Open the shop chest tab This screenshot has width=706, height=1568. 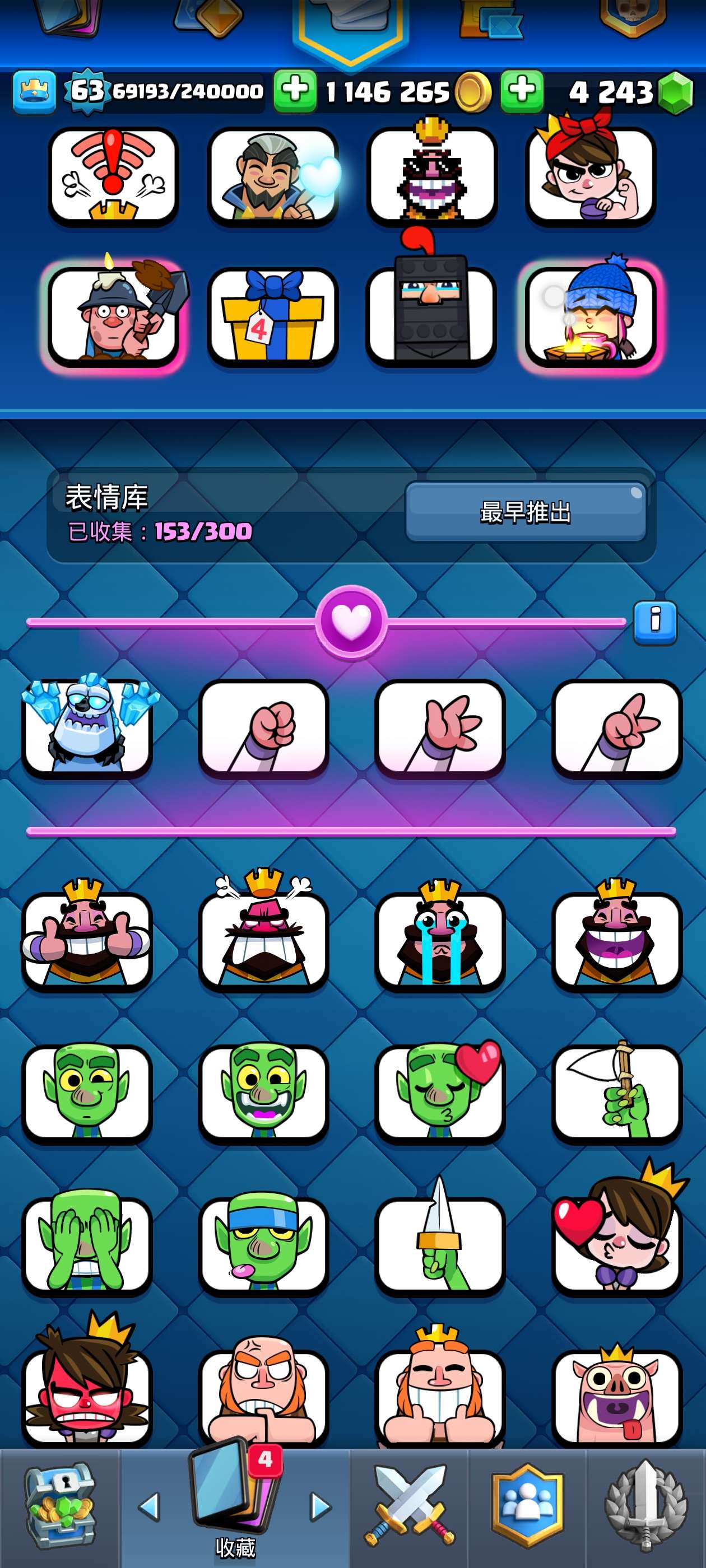(59, 1506)
